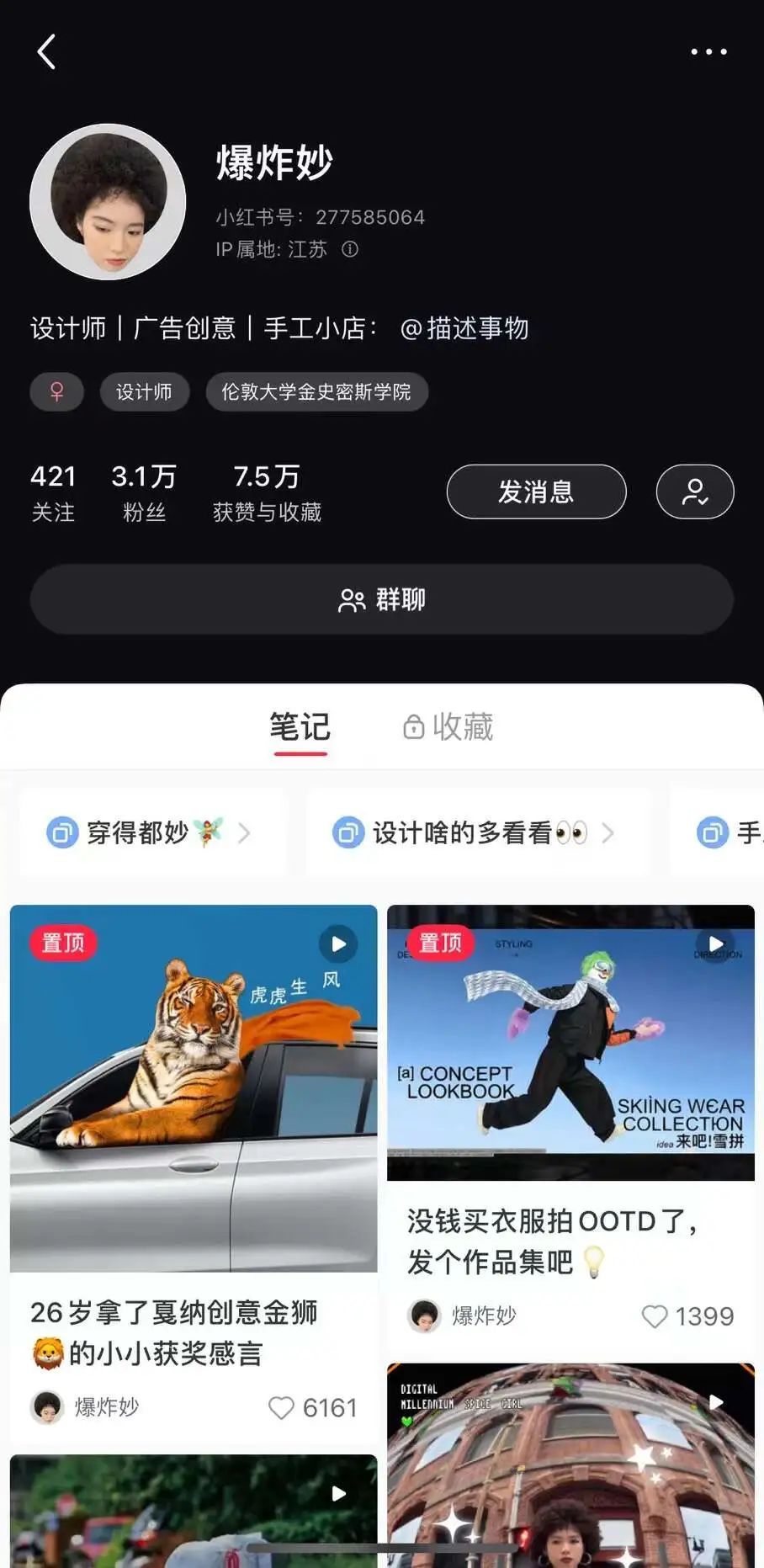Tap the back arrow to leave the profile

[x=46, y=51]
